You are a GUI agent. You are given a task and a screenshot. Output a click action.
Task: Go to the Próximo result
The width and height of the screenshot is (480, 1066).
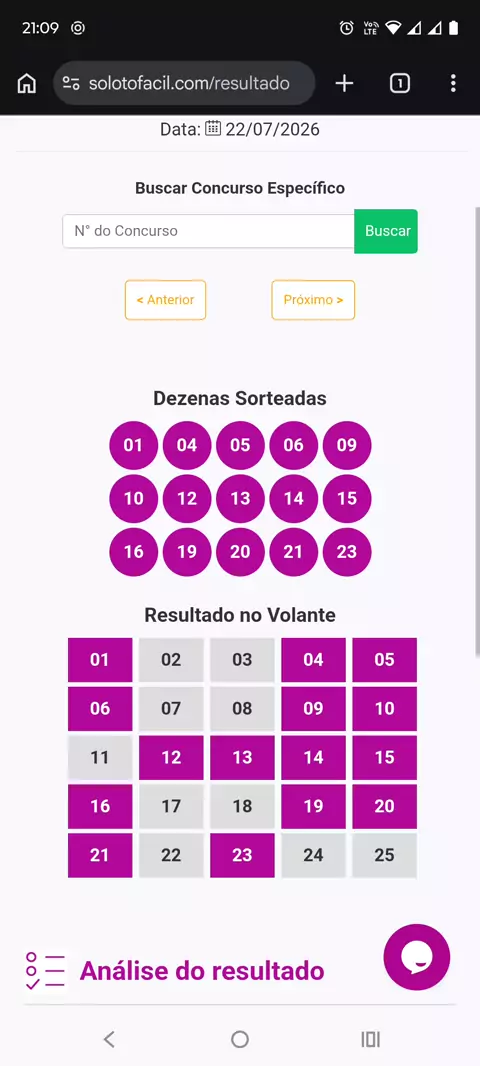tap(313, 300)
